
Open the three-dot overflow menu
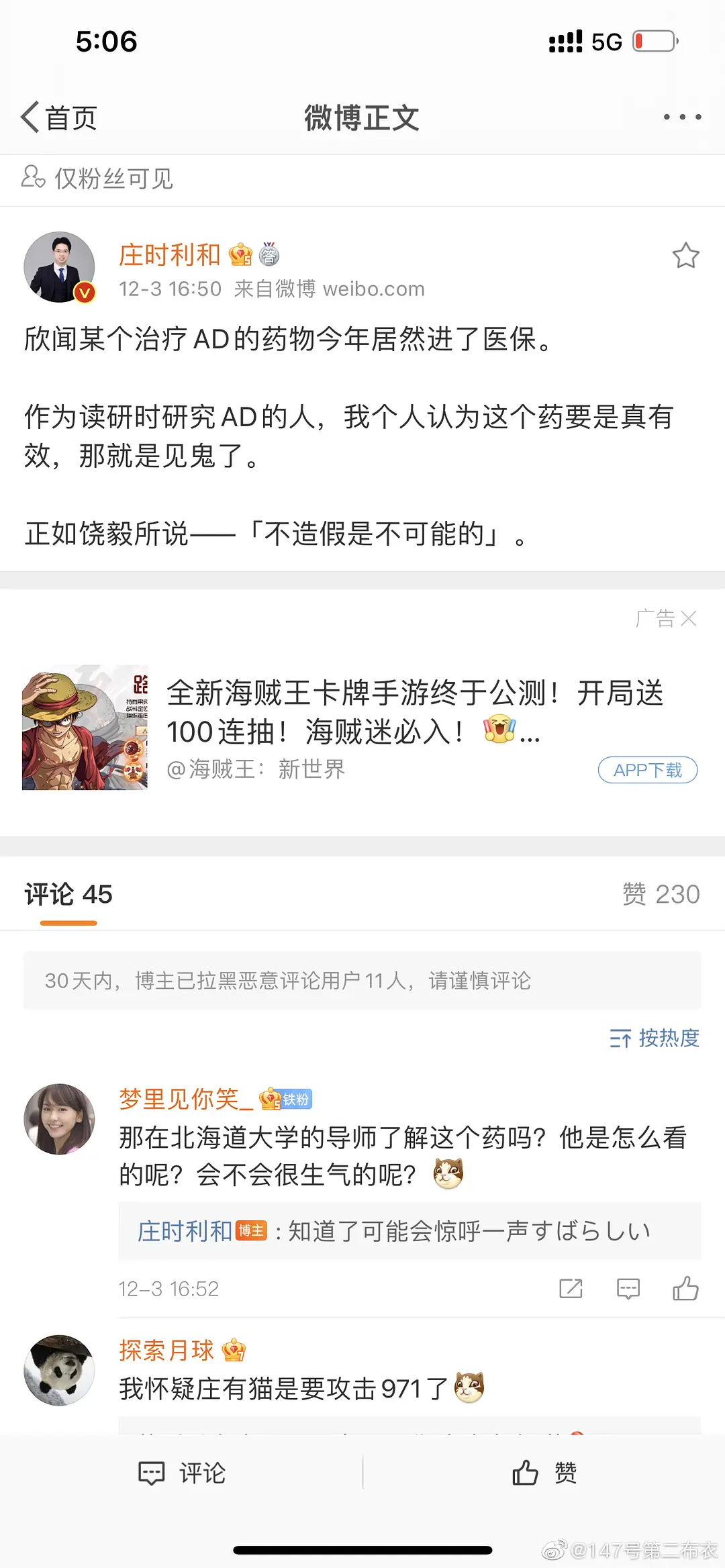click(682, 117)
